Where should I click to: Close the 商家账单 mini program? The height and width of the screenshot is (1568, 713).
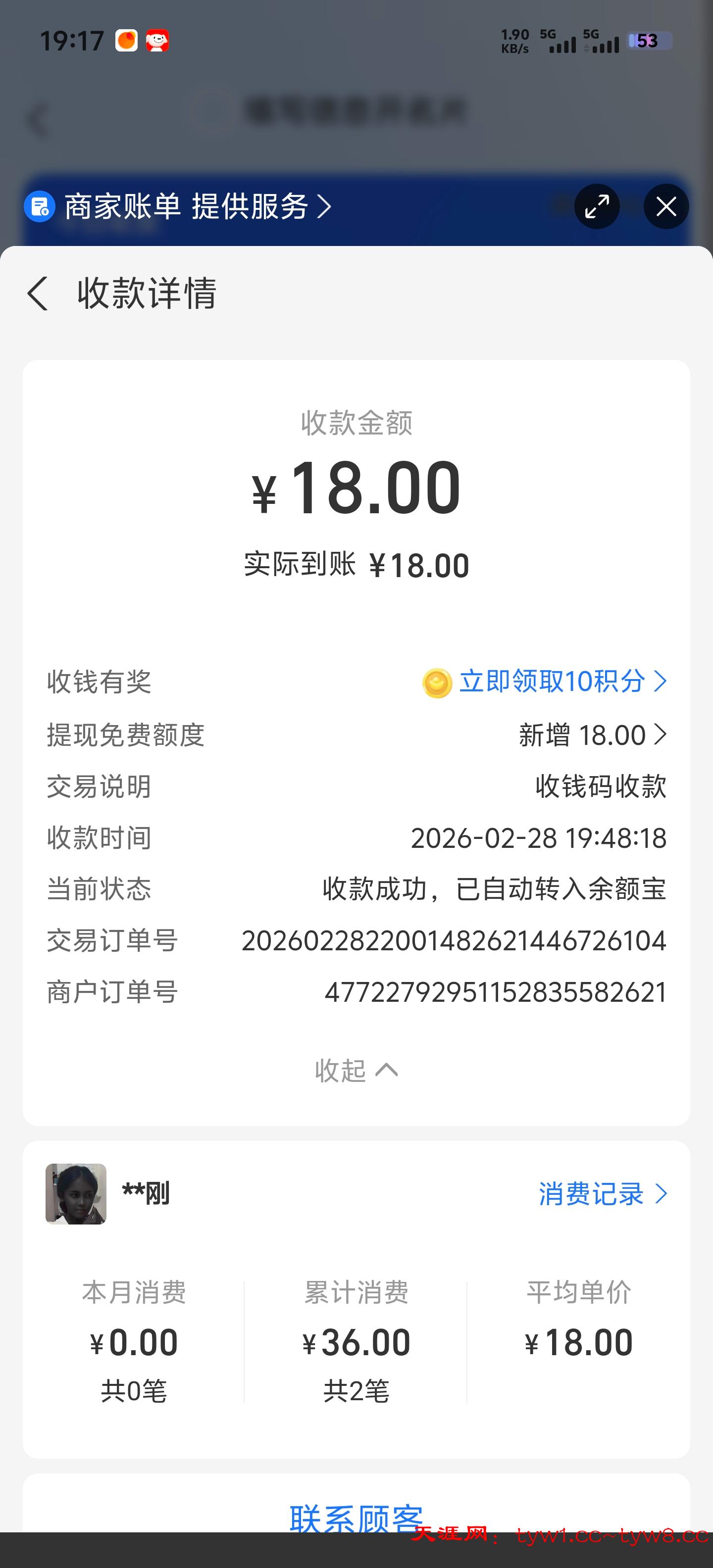click(666, 207)
